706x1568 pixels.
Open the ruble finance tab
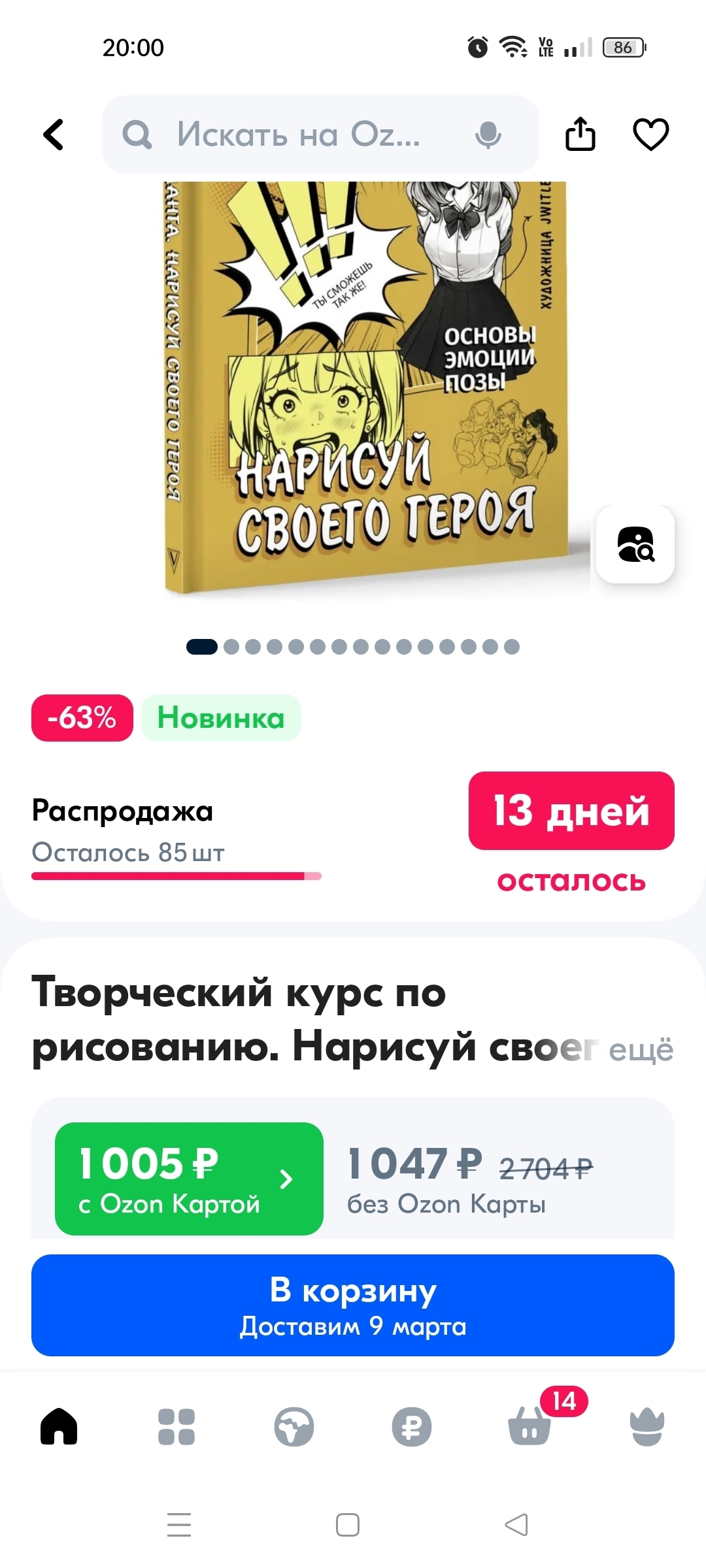412,1426
